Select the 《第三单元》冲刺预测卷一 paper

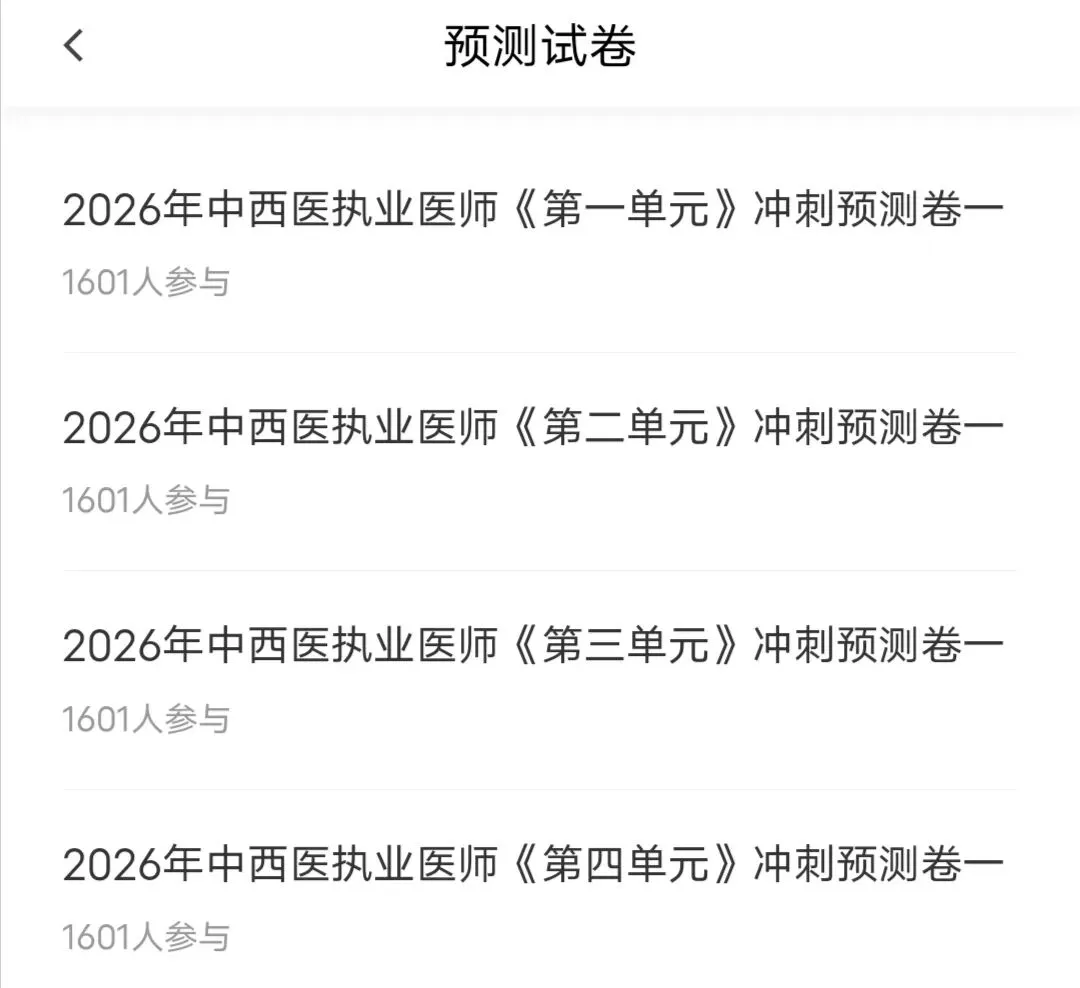[x=532, y=647]
